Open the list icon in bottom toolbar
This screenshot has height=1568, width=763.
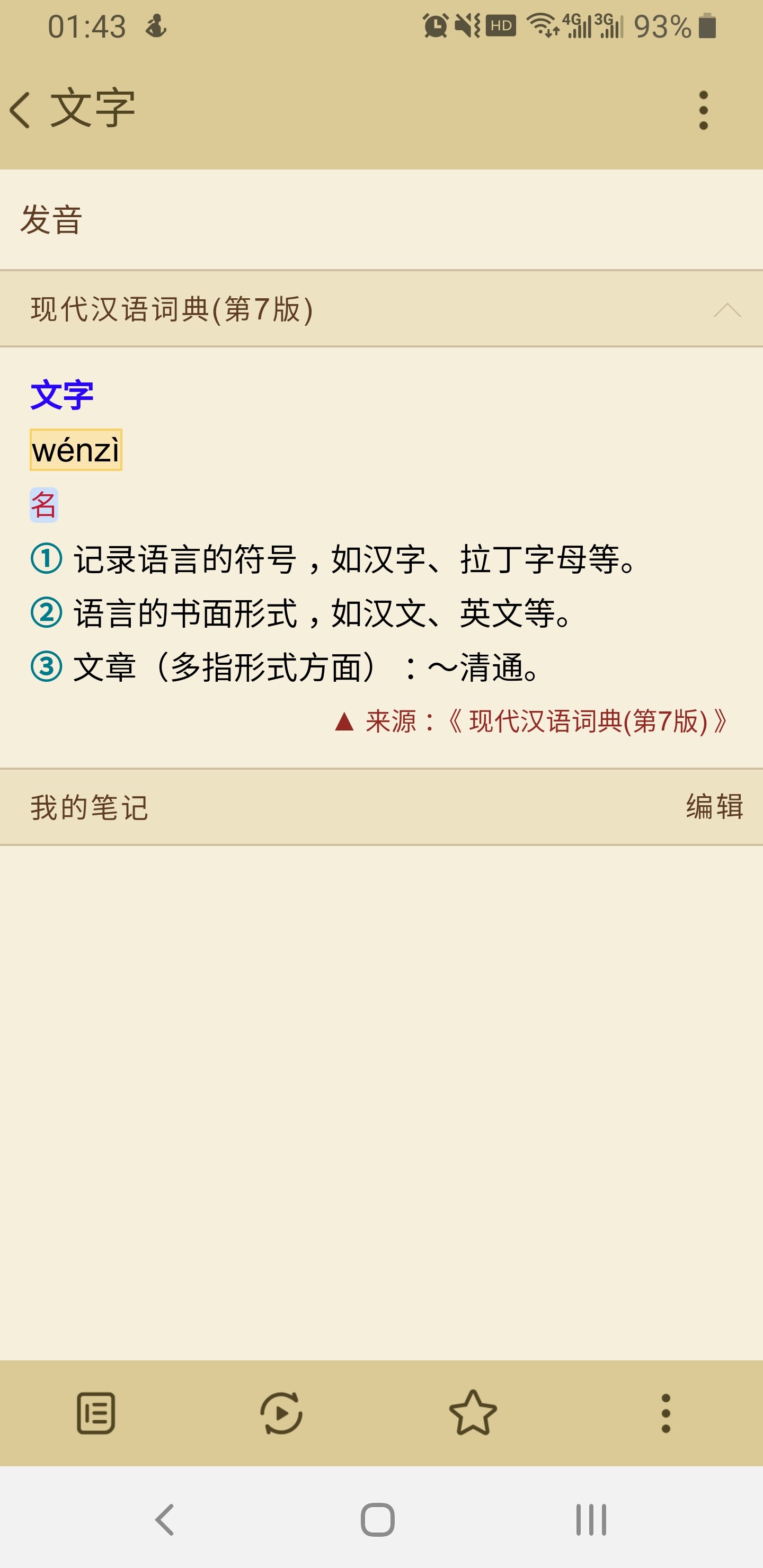tap(95, 1413)
